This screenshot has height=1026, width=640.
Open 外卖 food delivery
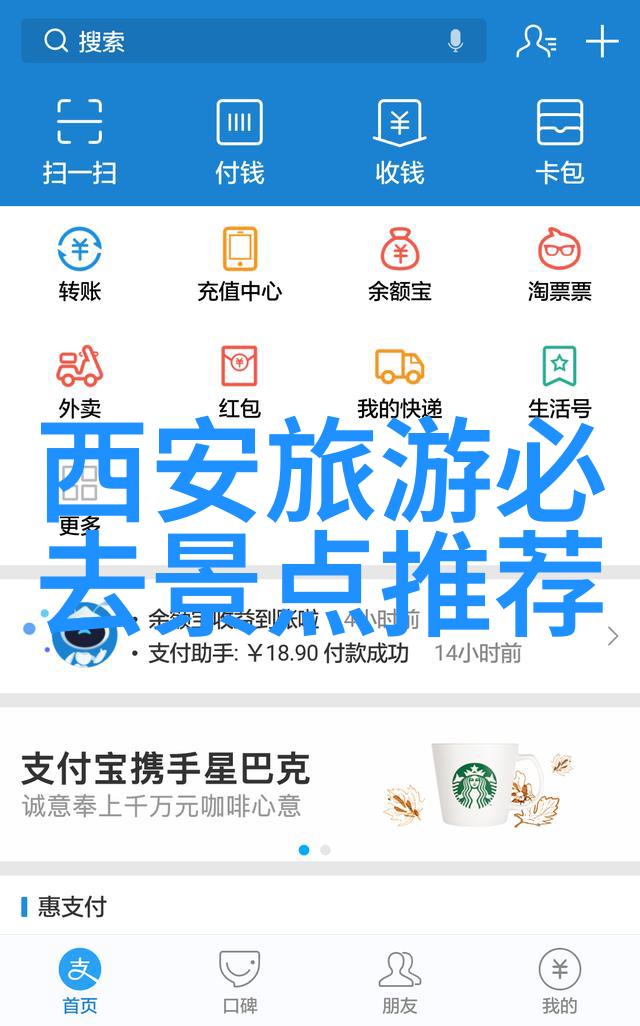click(80, 380)
